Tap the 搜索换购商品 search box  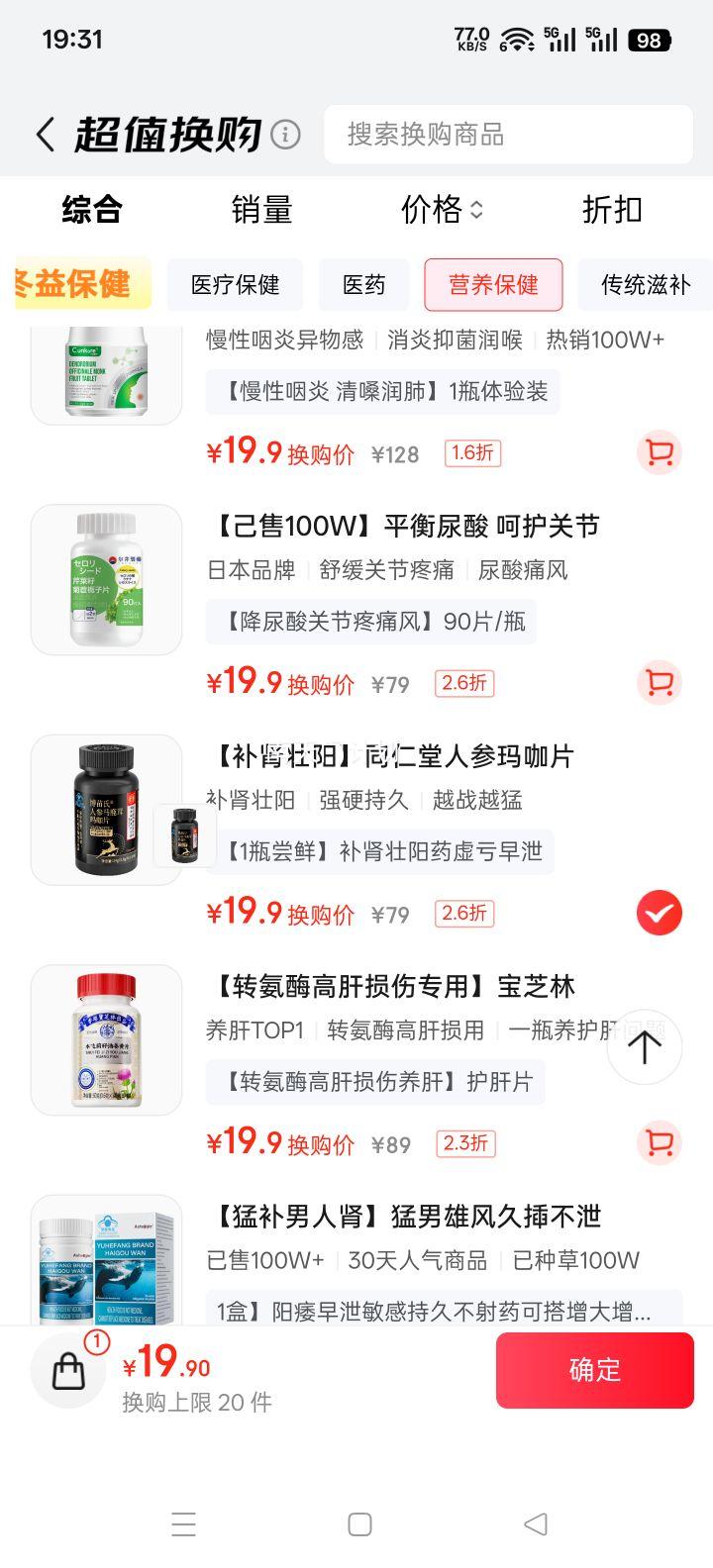point(508,135)
